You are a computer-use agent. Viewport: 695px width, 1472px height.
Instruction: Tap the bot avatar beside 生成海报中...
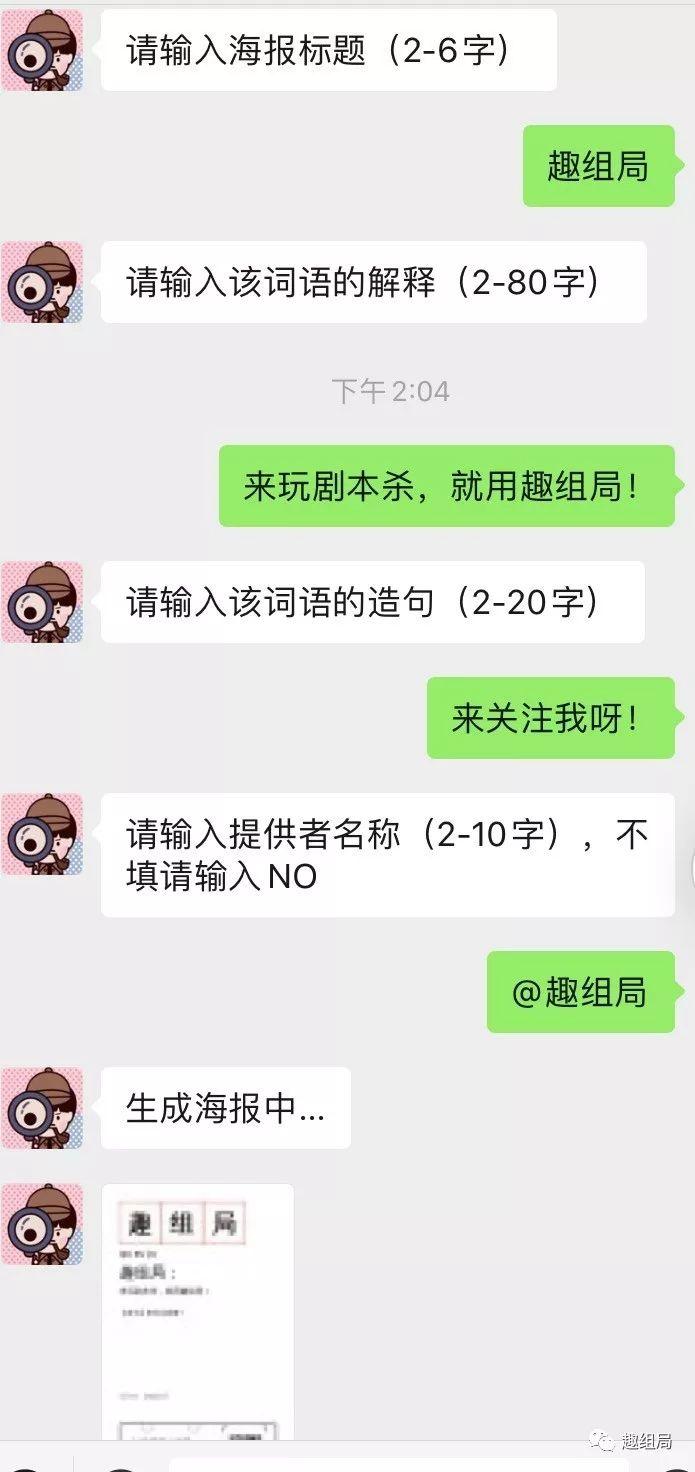(x=42, y=1108)
